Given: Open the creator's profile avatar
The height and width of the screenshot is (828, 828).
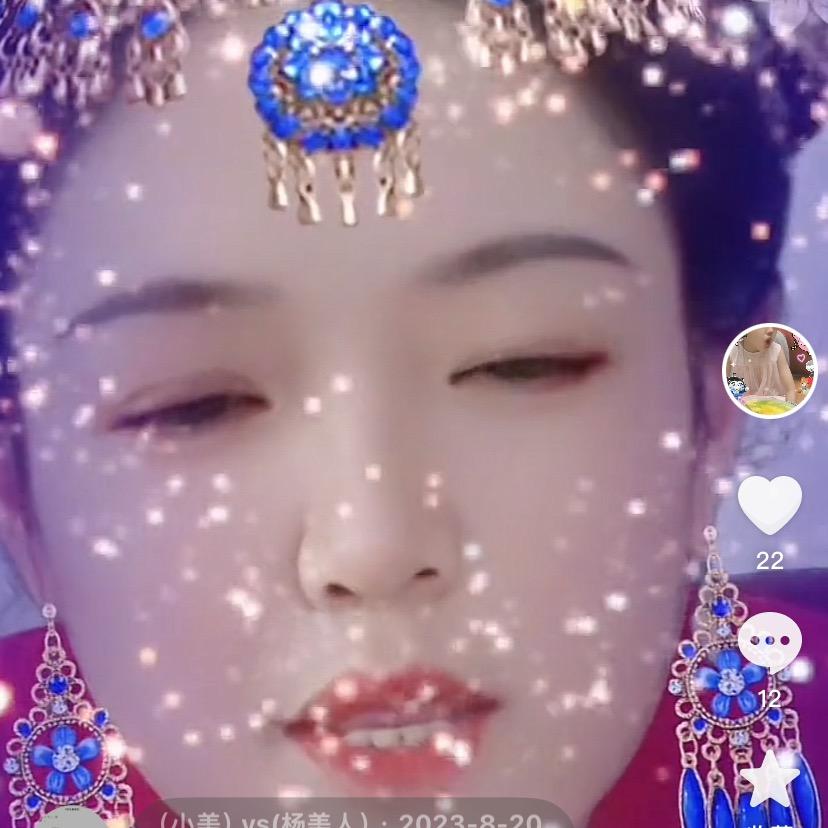Looking at the screenshot, I should tap(769, 370).
